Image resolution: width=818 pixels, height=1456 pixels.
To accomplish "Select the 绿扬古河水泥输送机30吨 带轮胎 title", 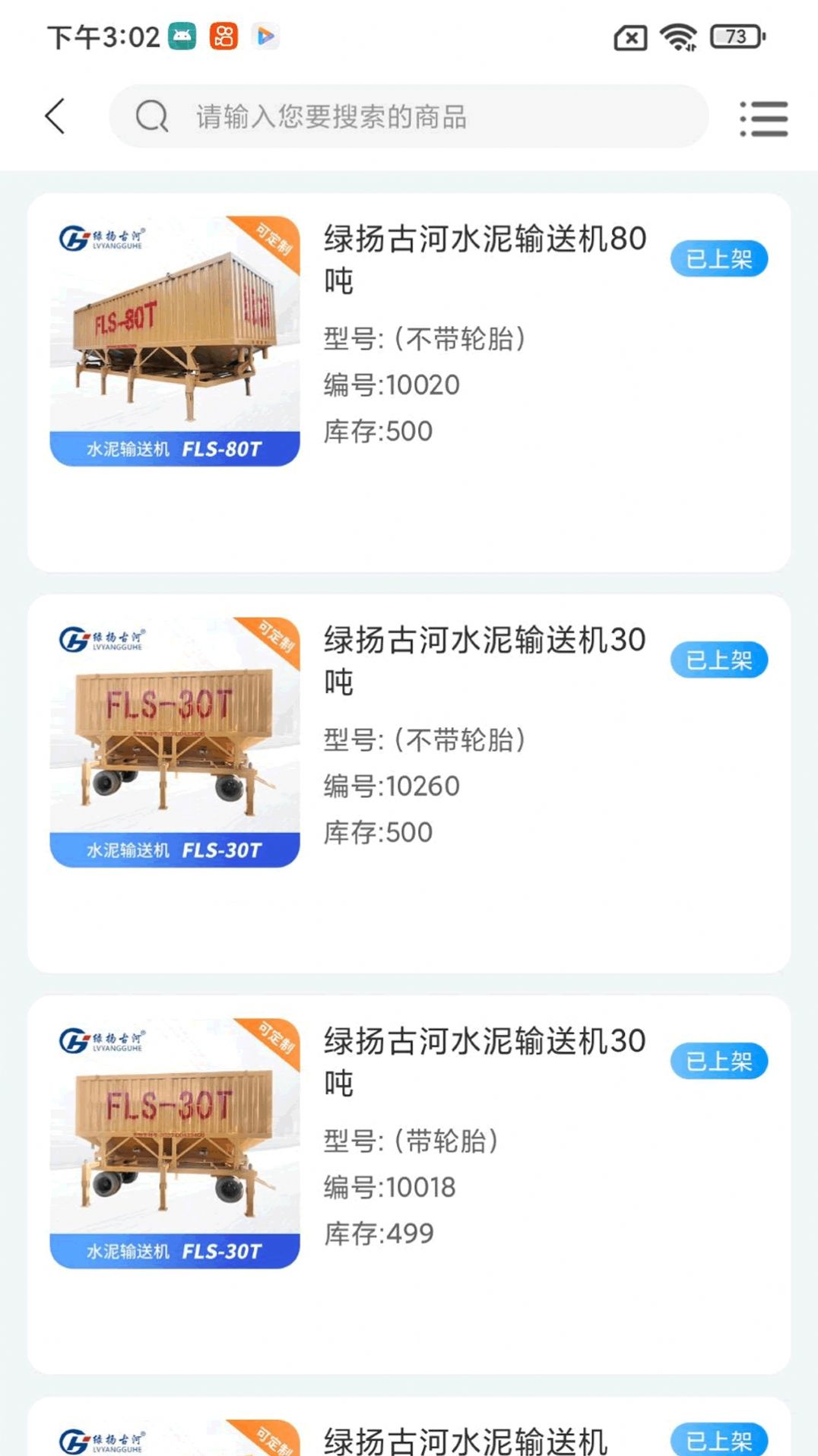I will coord(484,1060).
